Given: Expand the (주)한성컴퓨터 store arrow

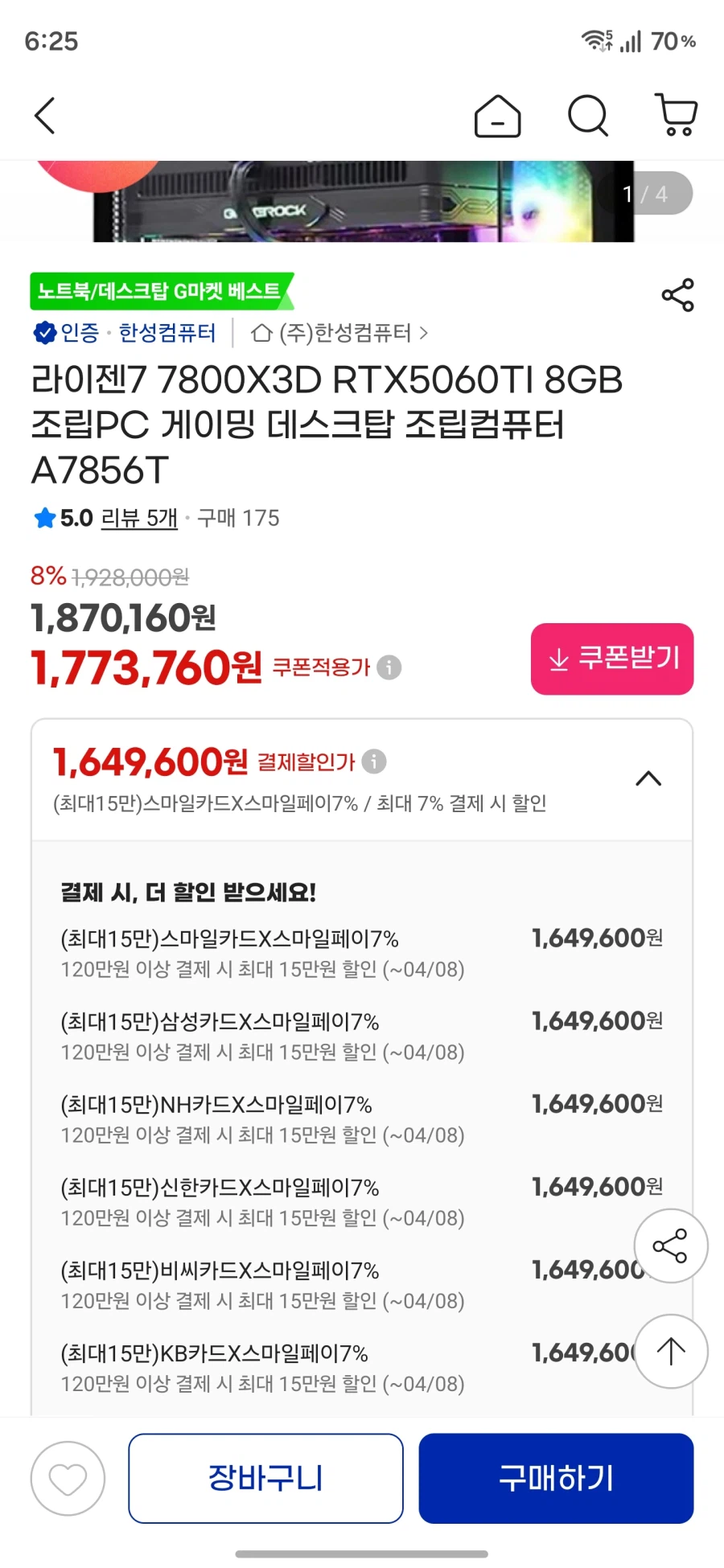Looking at the screenshot, I should tap(424, 334).
